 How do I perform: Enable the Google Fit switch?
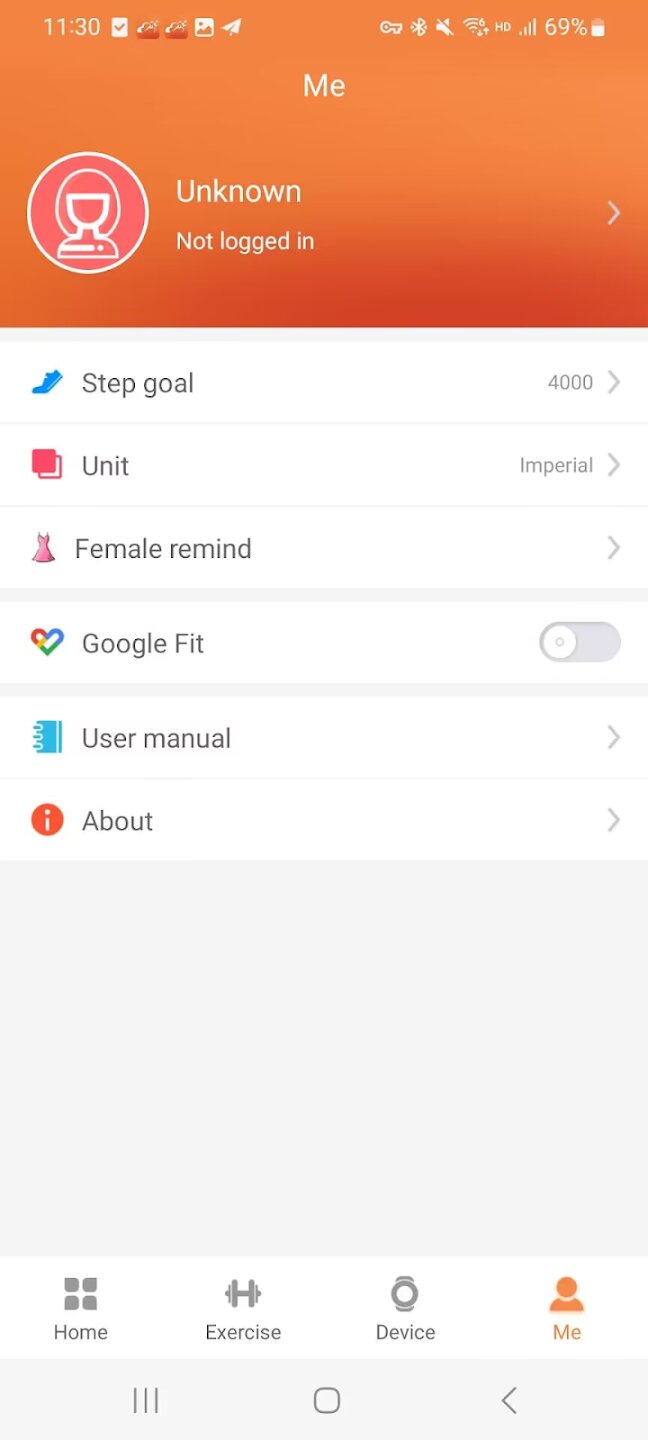coord(579,643)
